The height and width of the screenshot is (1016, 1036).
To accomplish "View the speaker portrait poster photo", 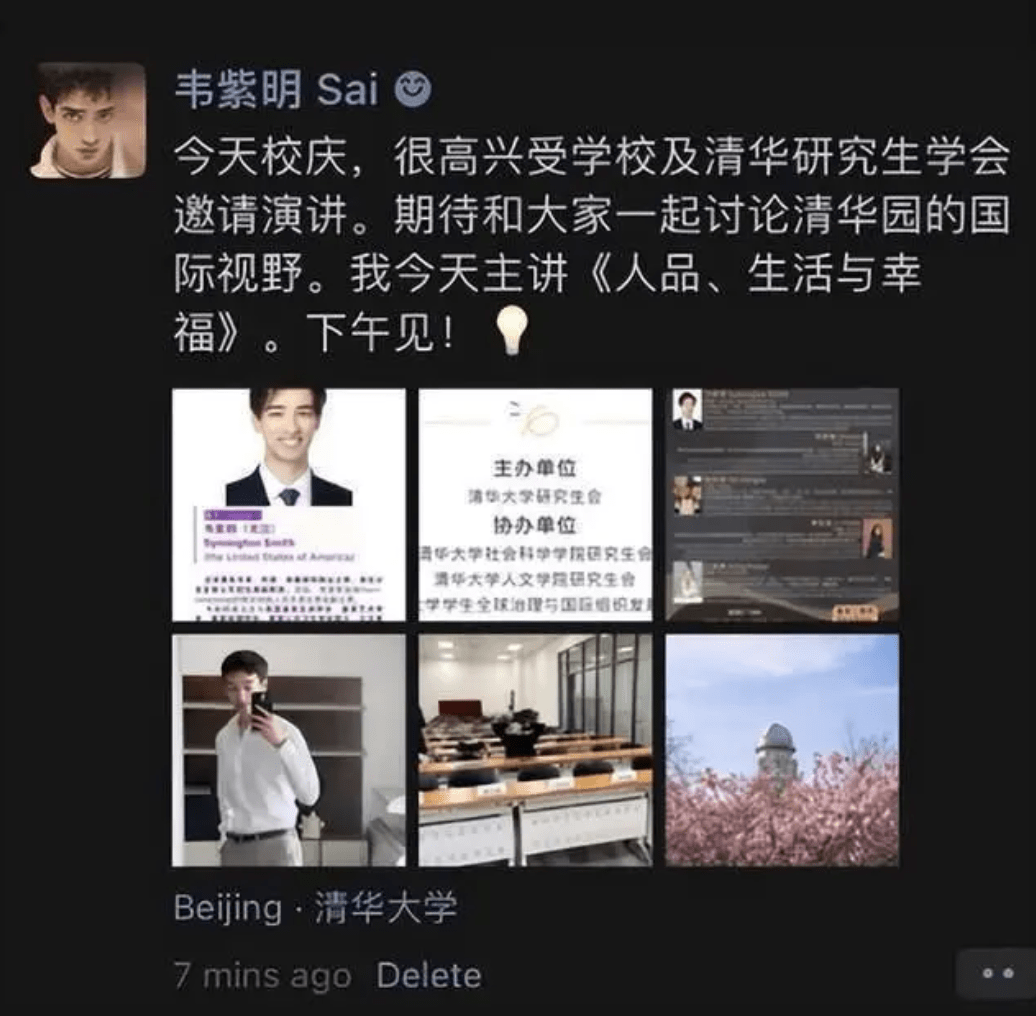I will coord(289,505).
